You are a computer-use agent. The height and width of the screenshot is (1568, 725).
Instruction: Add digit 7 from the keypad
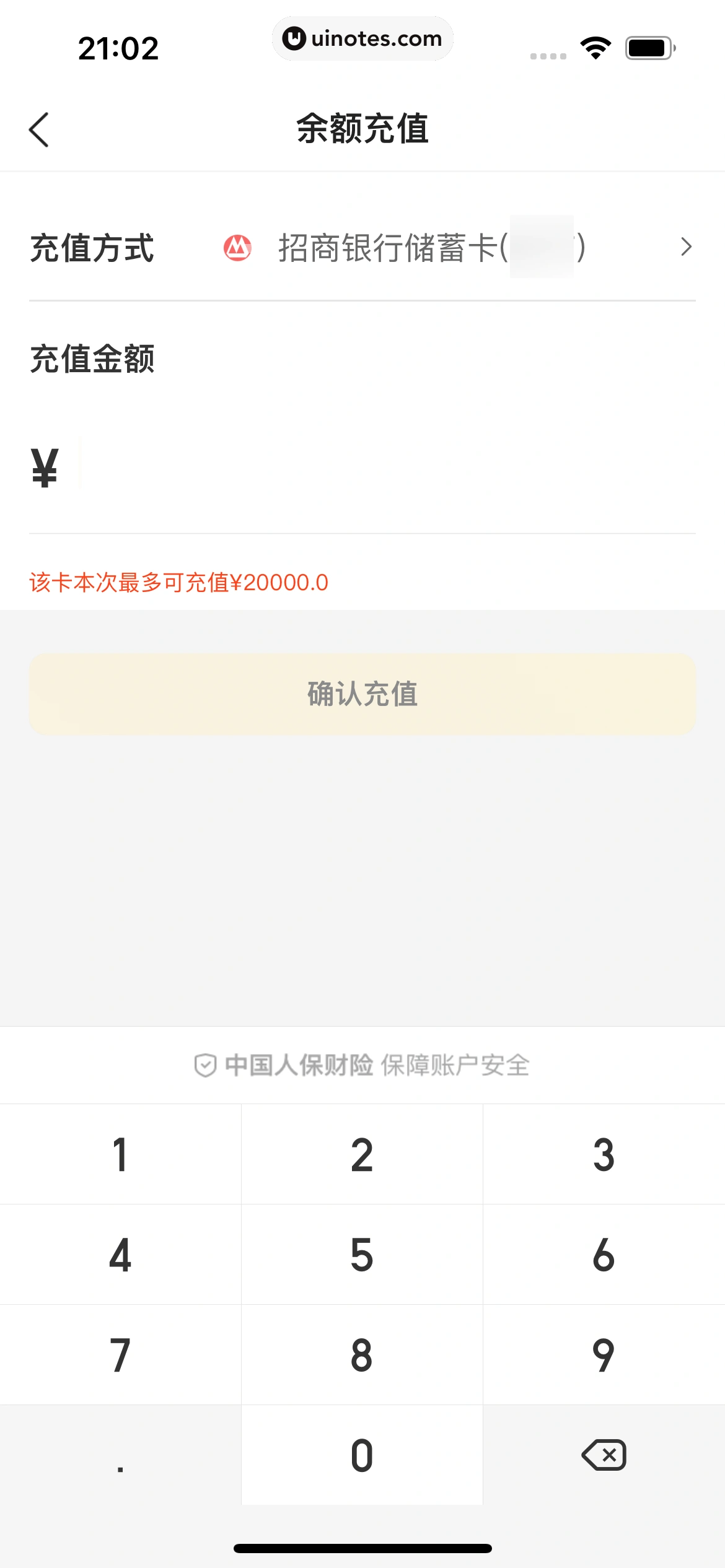click(120, 1355)
